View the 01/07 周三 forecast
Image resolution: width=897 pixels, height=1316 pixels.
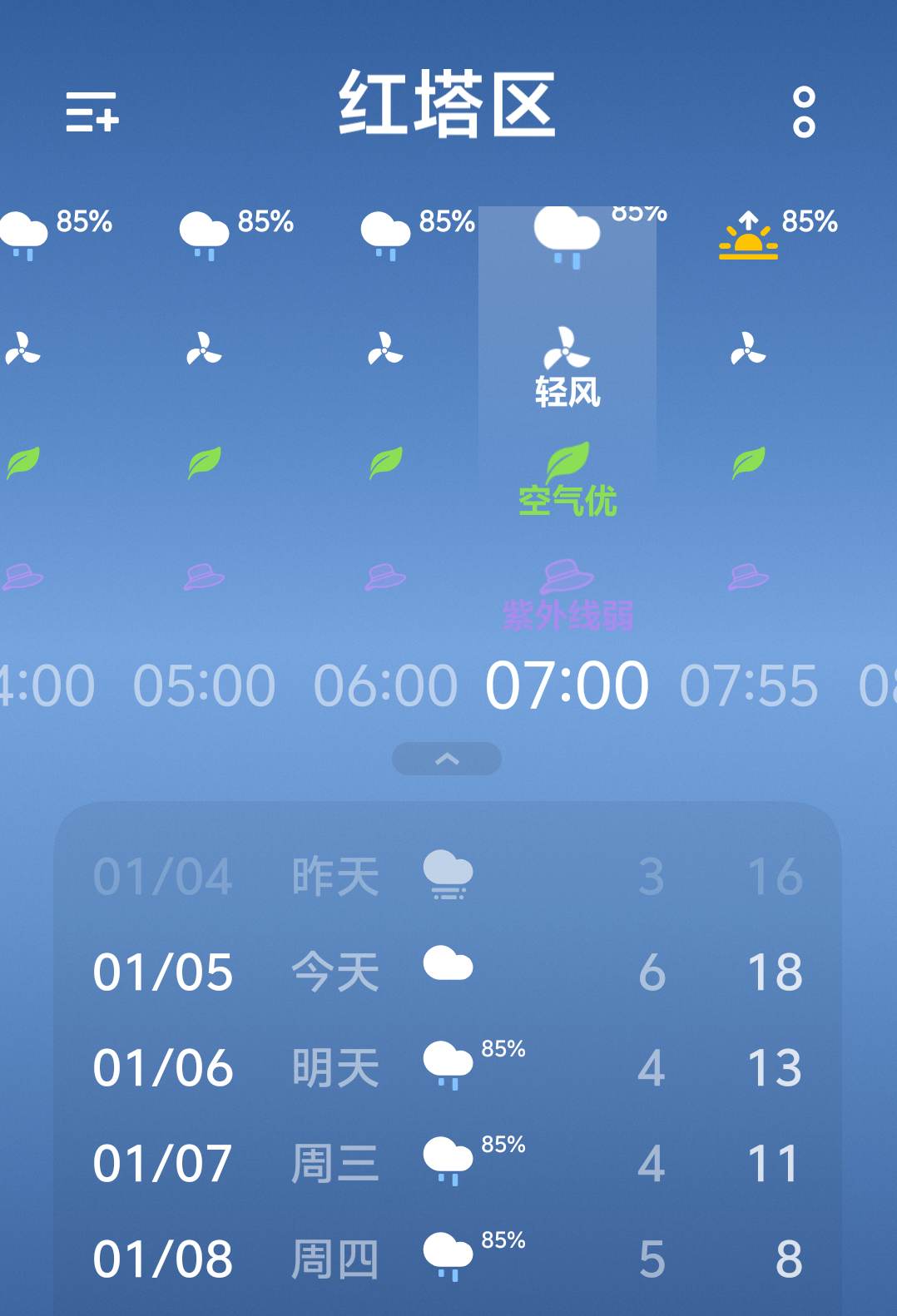[448, 1163]
